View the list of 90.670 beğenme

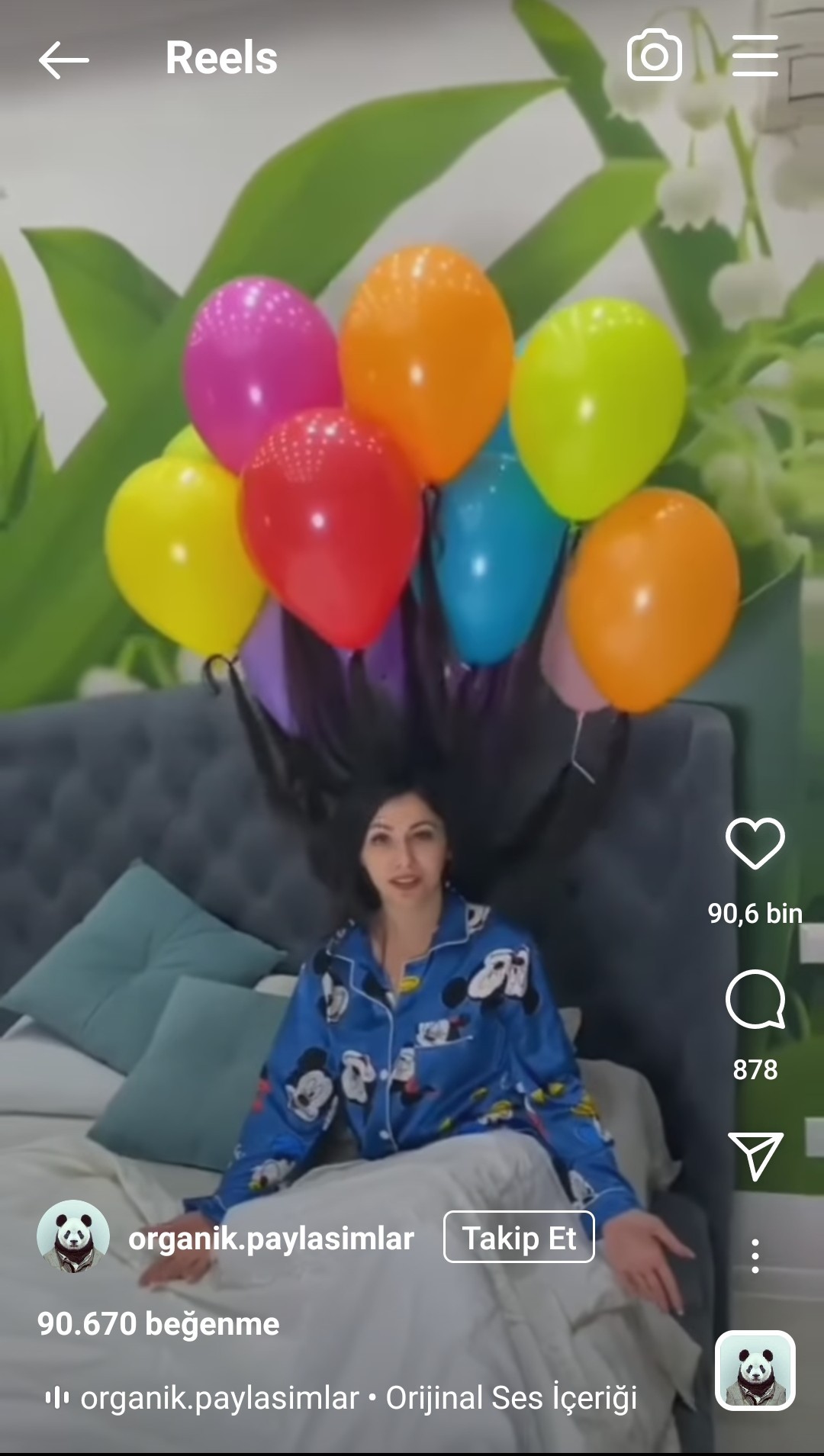pyautogui.click(x=159, y=1323)
